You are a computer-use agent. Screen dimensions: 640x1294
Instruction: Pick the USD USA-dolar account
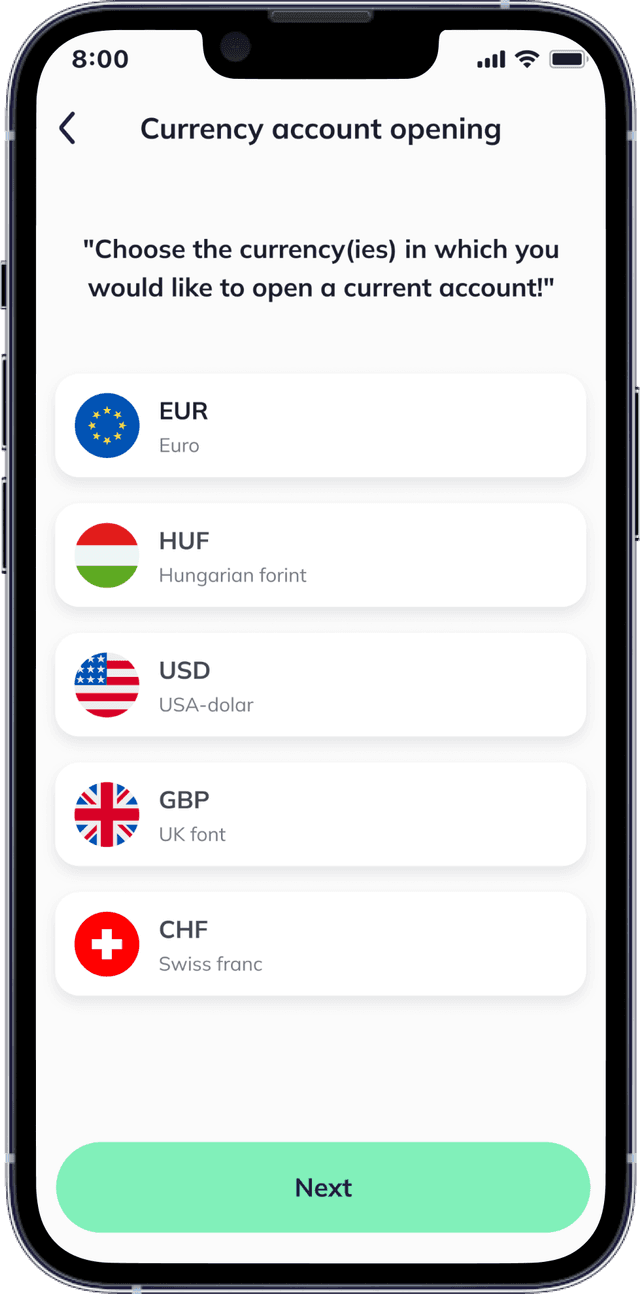pos(320,685)
